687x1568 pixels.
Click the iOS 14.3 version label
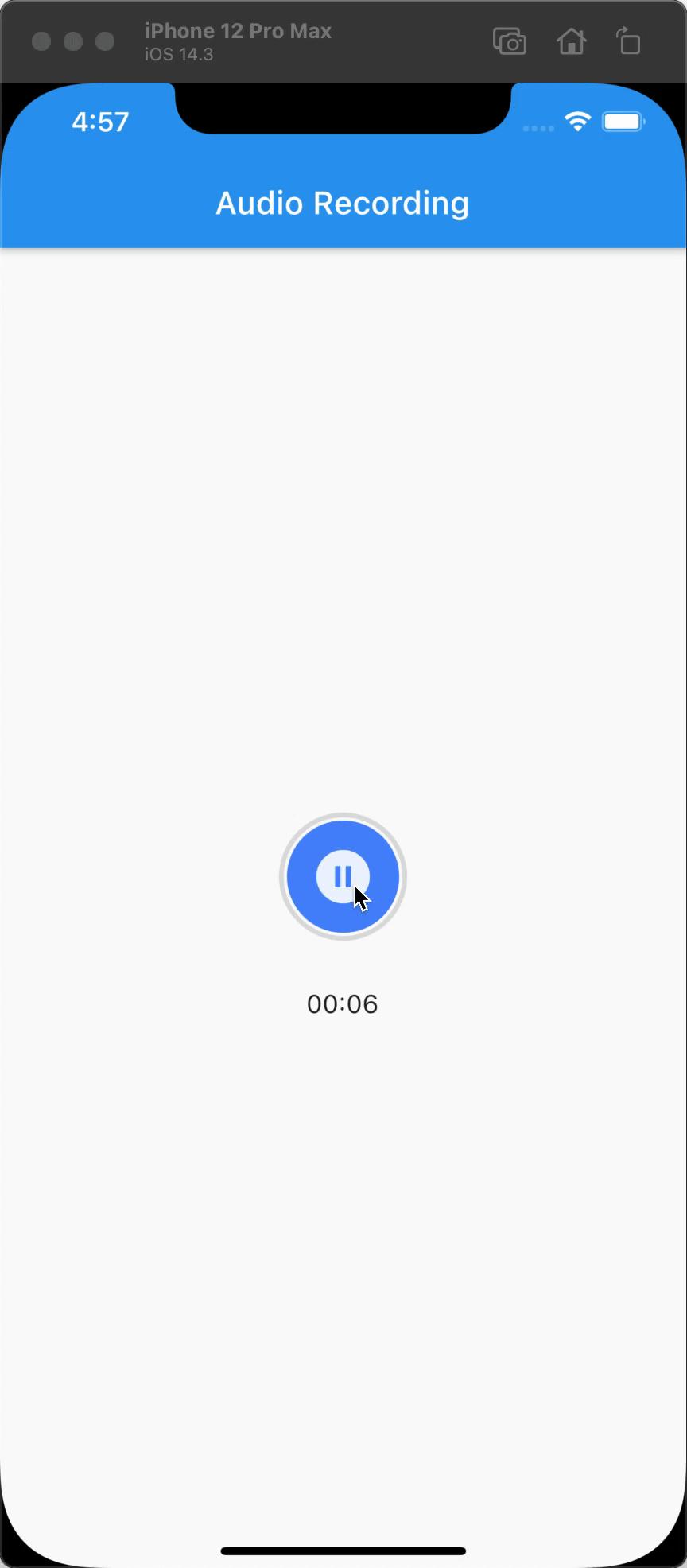pos(179,54)
